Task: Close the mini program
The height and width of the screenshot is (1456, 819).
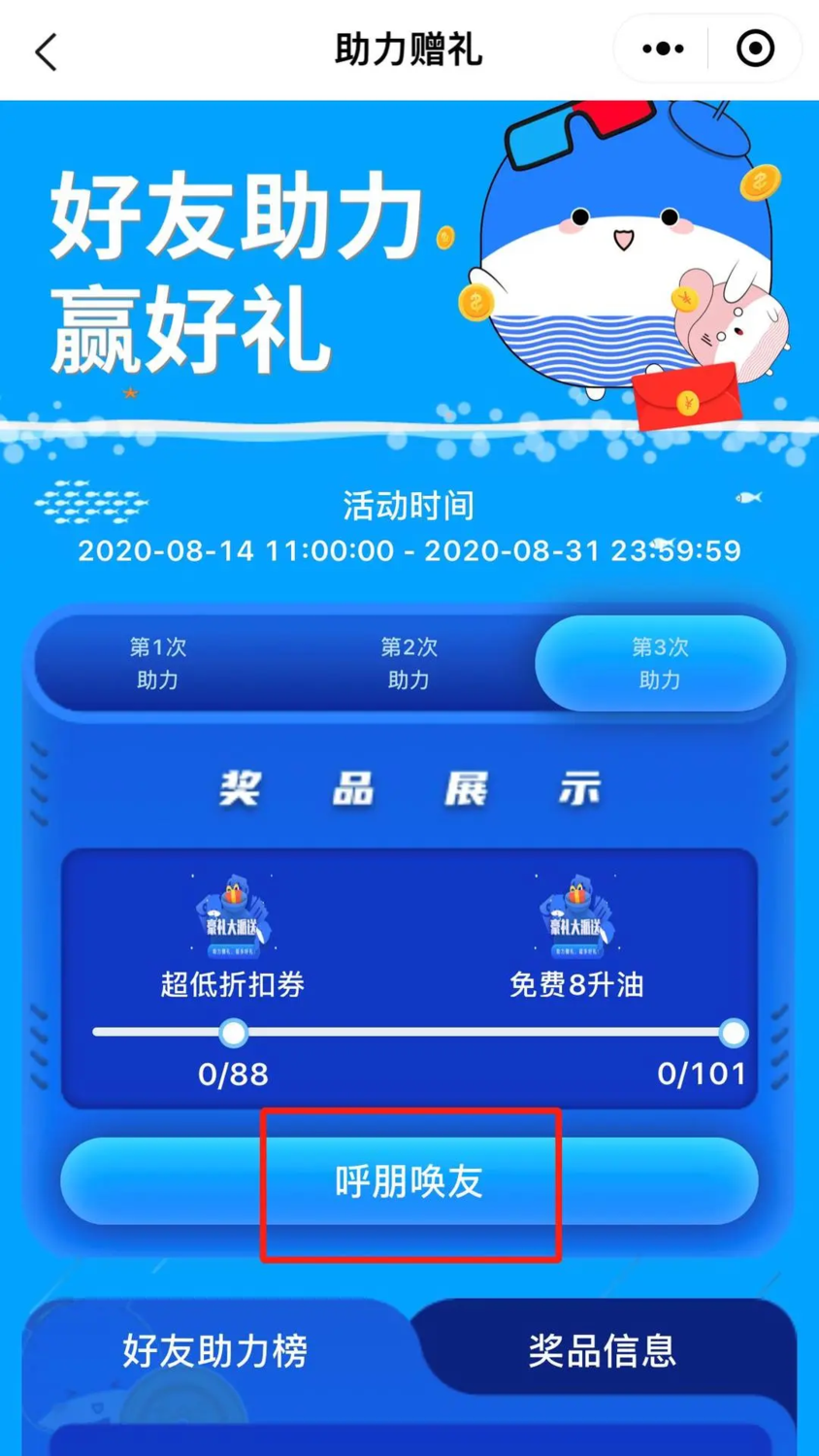Action: tap(755, 49)
